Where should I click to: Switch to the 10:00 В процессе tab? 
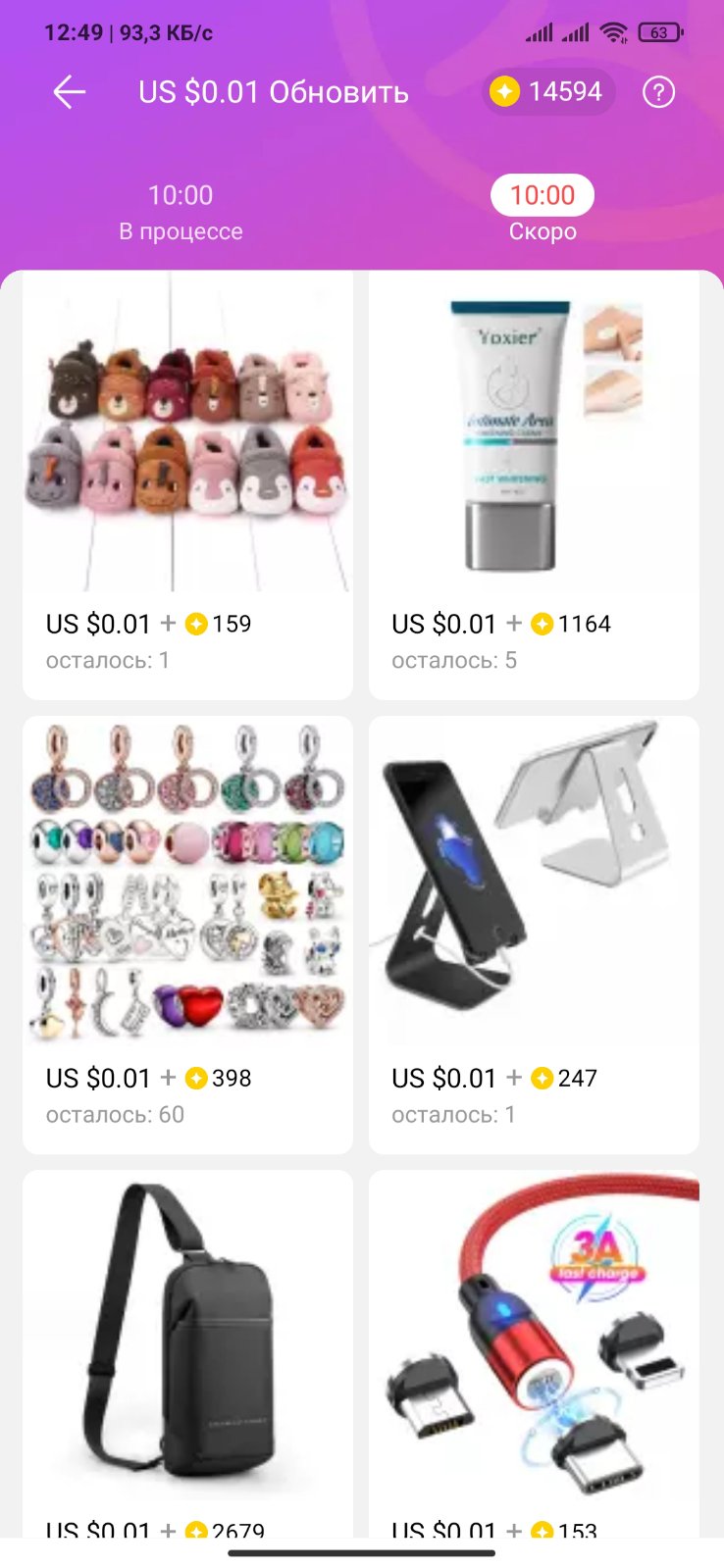181,212
